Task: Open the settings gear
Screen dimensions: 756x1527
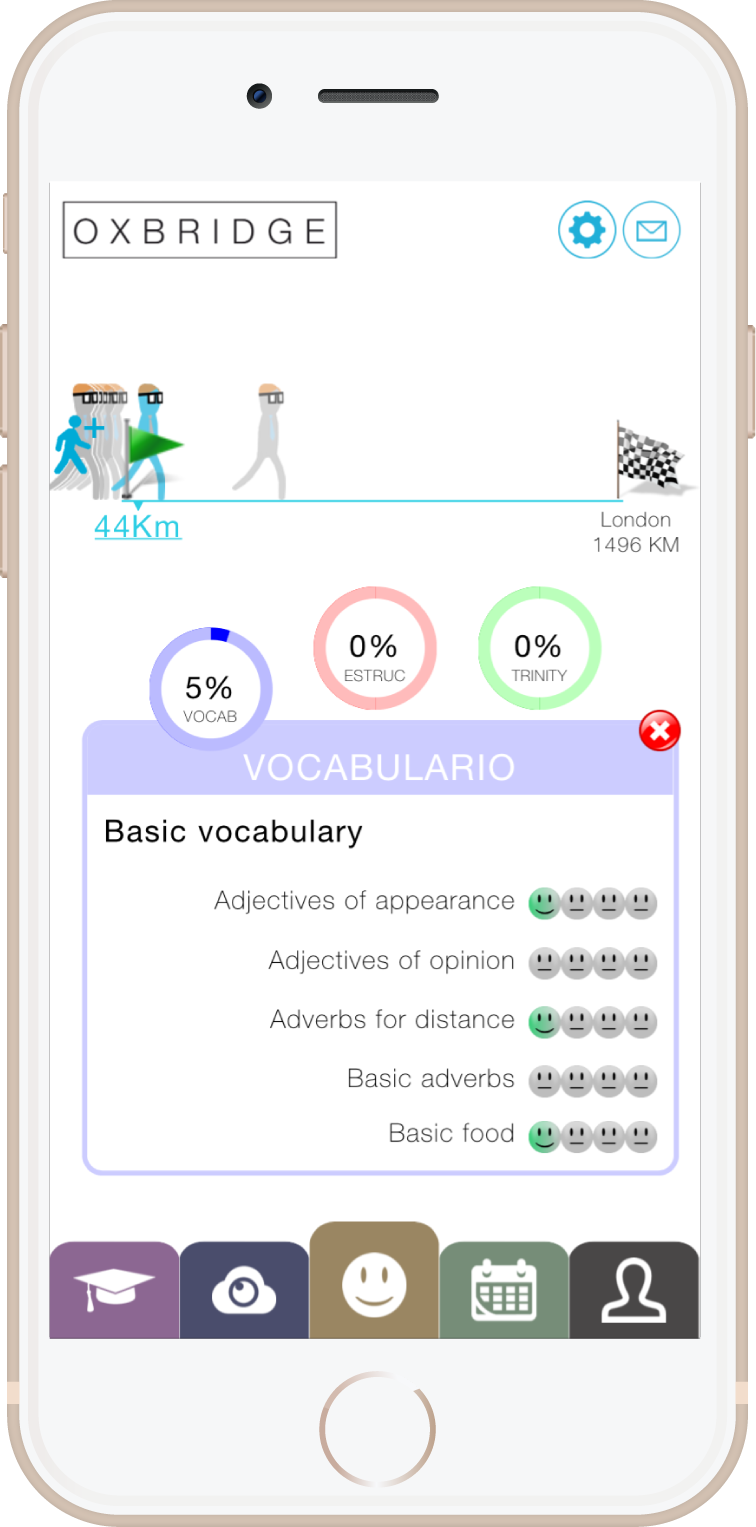Action: tap(586, 231)
